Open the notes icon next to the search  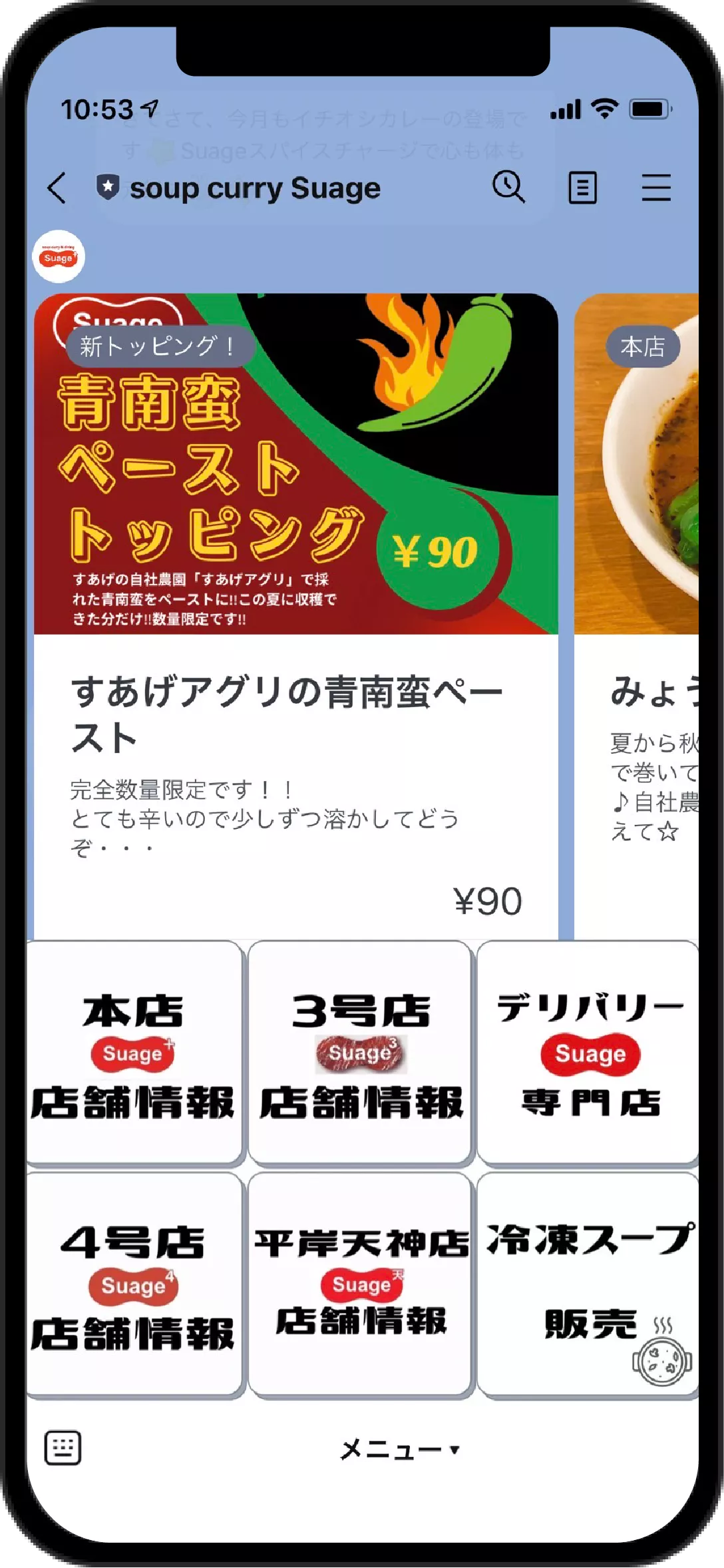pyautogui.click(x=582, y=188)
